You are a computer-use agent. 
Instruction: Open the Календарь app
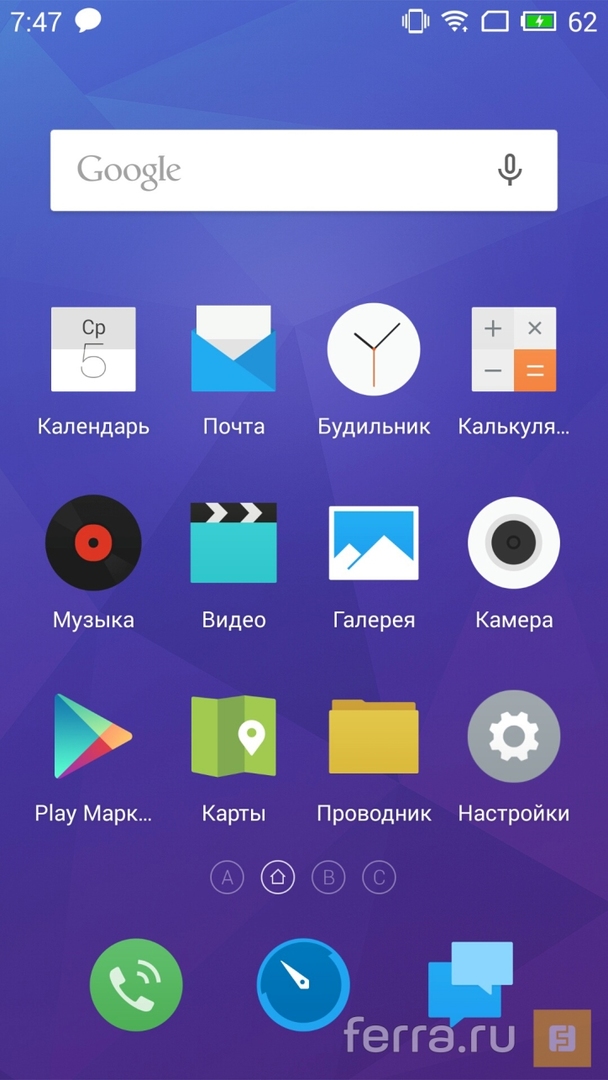(x=93, y=350)
